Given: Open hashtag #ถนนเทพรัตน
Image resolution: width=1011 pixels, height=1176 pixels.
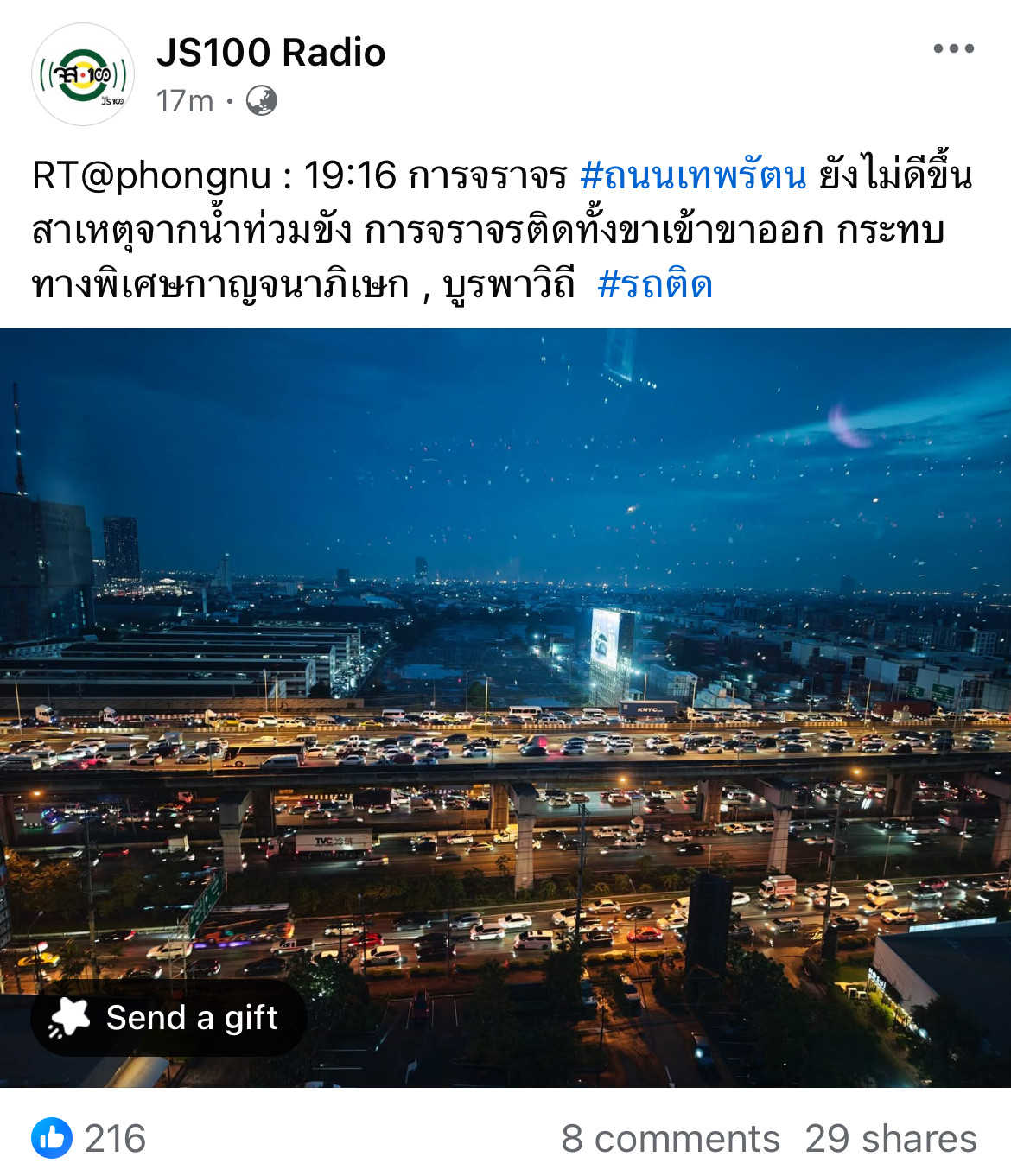Looking at the screenshot, I should [x=693, y=176].
